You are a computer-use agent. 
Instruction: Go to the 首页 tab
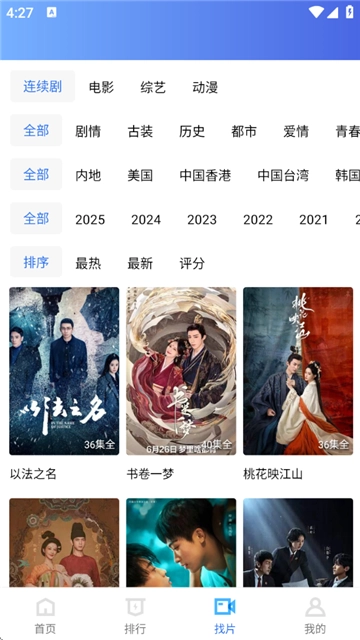[45, 616]
